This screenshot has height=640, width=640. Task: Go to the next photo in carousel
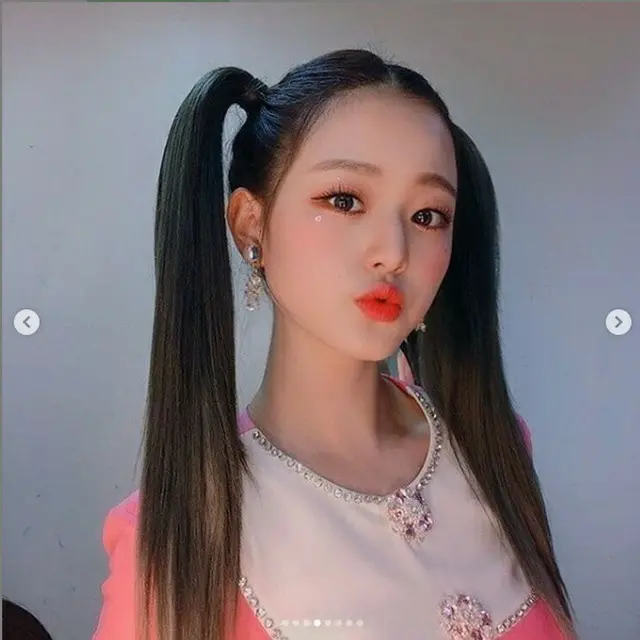click(618, 322)
